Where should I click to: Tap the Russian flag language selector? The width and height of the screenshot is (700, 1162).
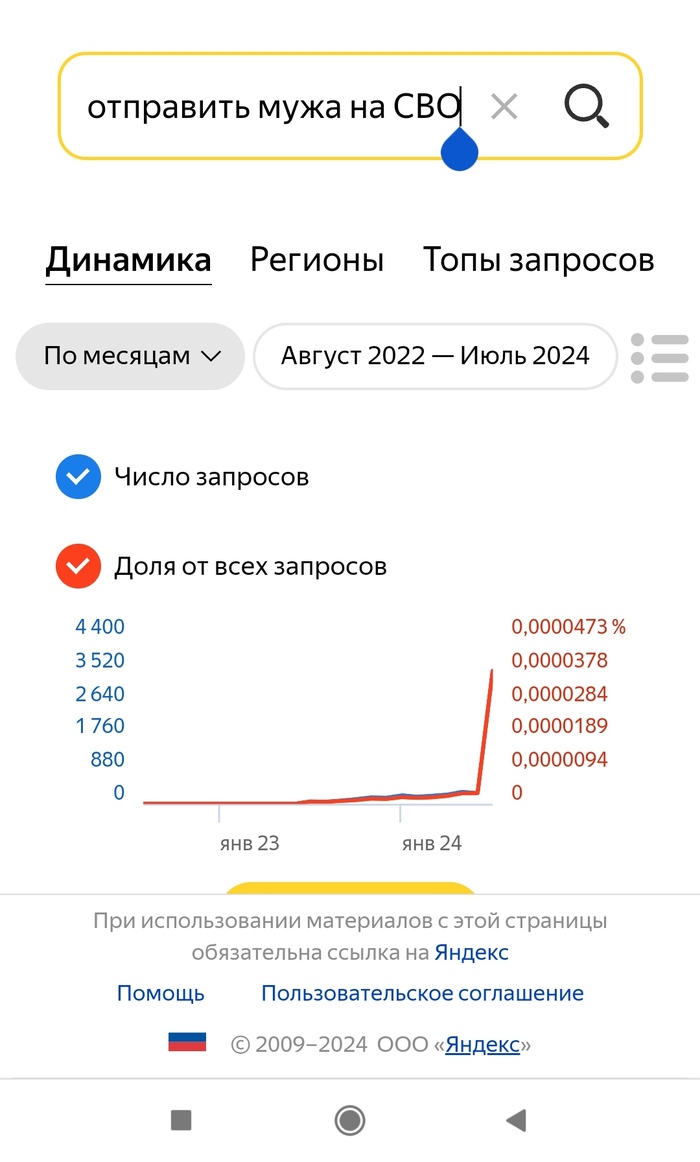(187, 1043)
